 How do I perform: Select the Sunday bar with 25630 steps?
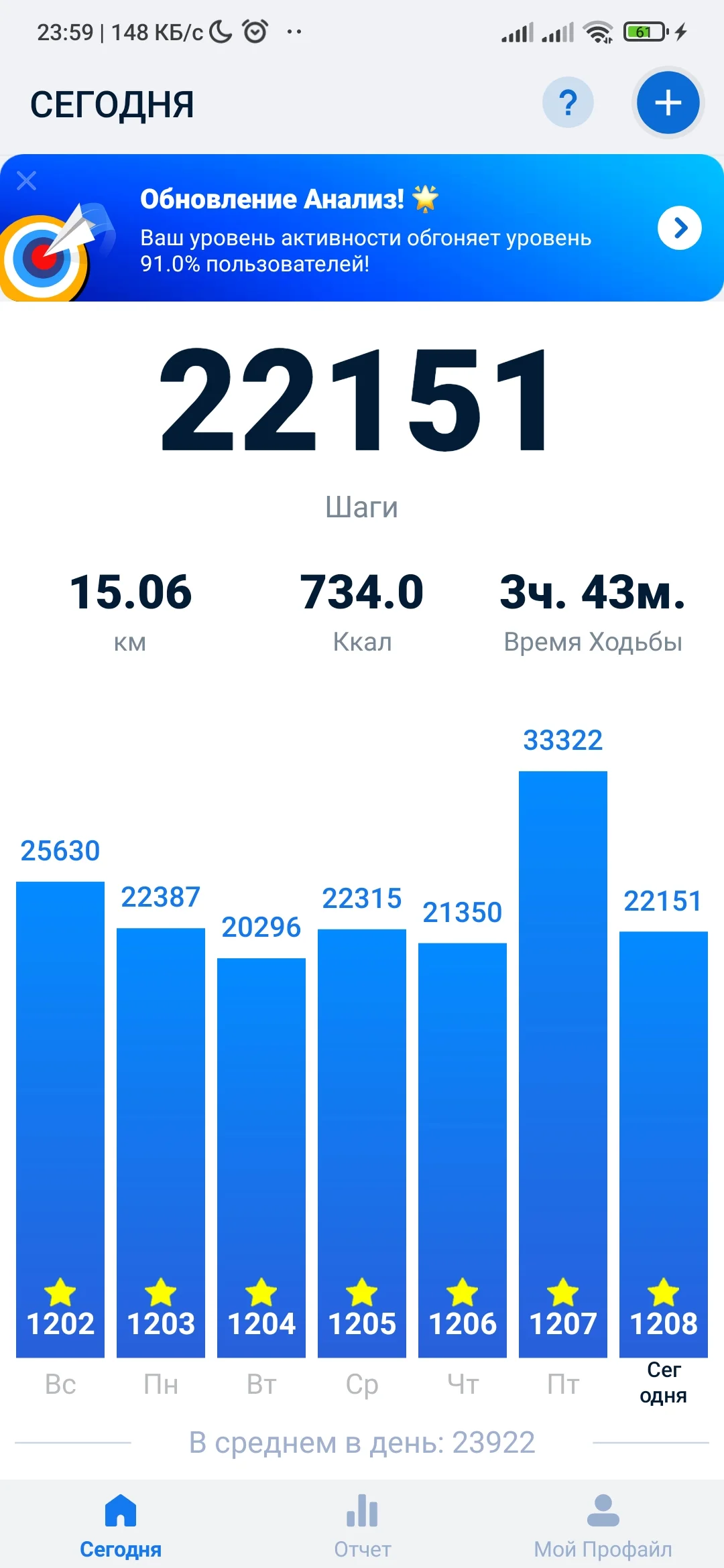(60, 1119)
